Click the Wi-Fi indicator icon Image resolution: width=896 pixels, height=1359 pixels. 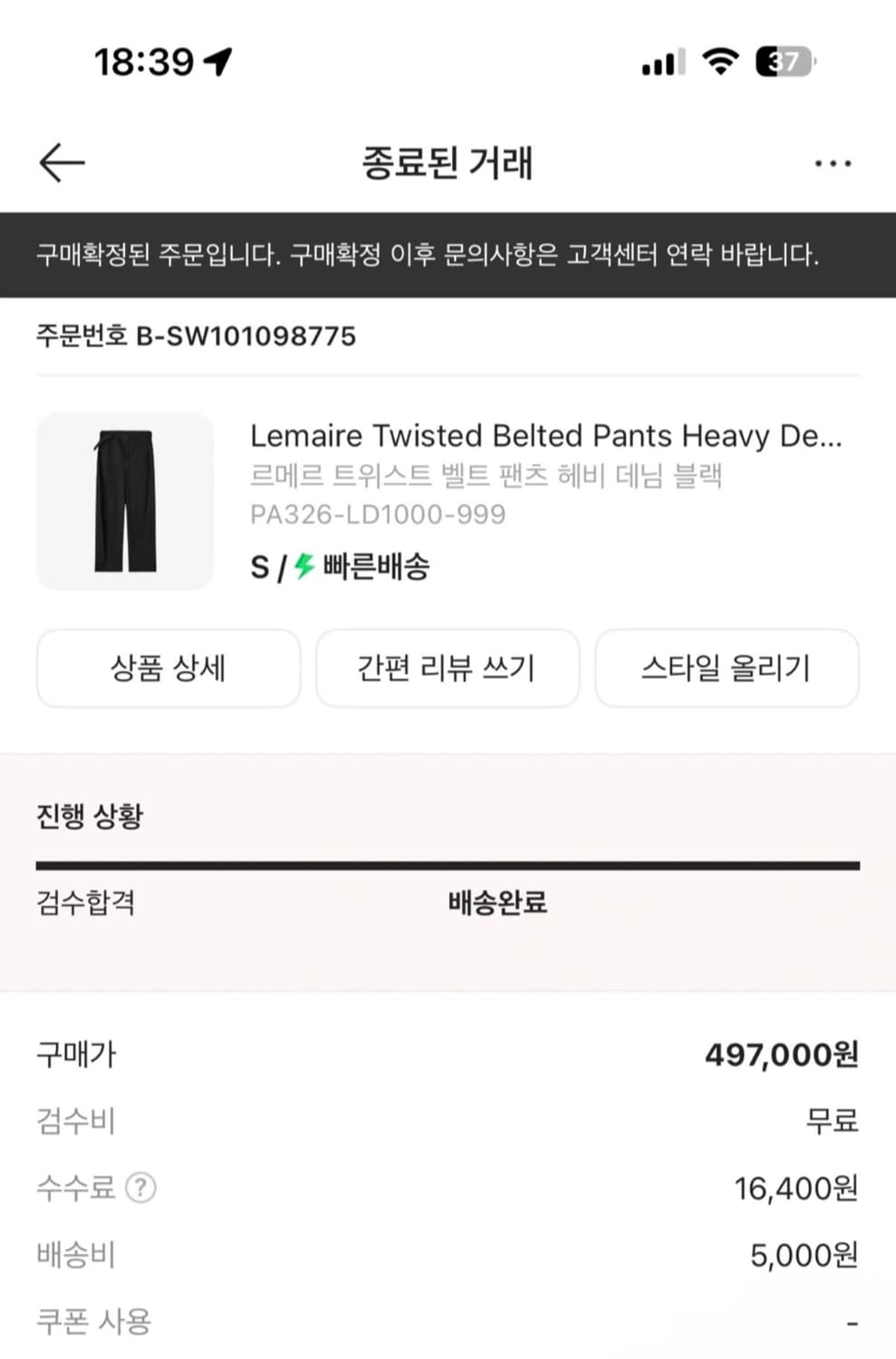pyautogui.click(x=720, y=62)
